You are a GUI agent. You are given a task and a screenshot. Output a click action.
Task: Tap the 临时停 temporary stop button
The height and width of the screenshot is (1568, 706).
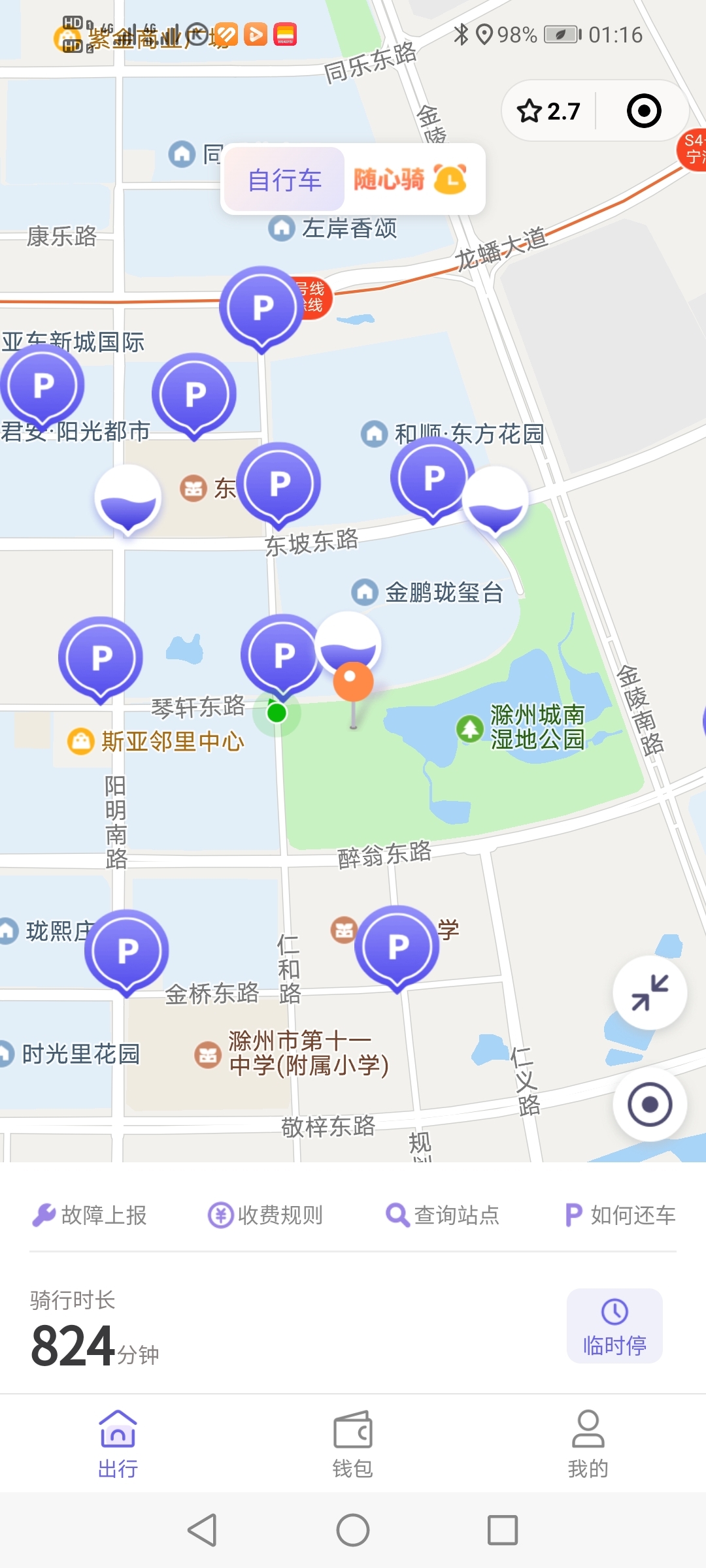614,1326
